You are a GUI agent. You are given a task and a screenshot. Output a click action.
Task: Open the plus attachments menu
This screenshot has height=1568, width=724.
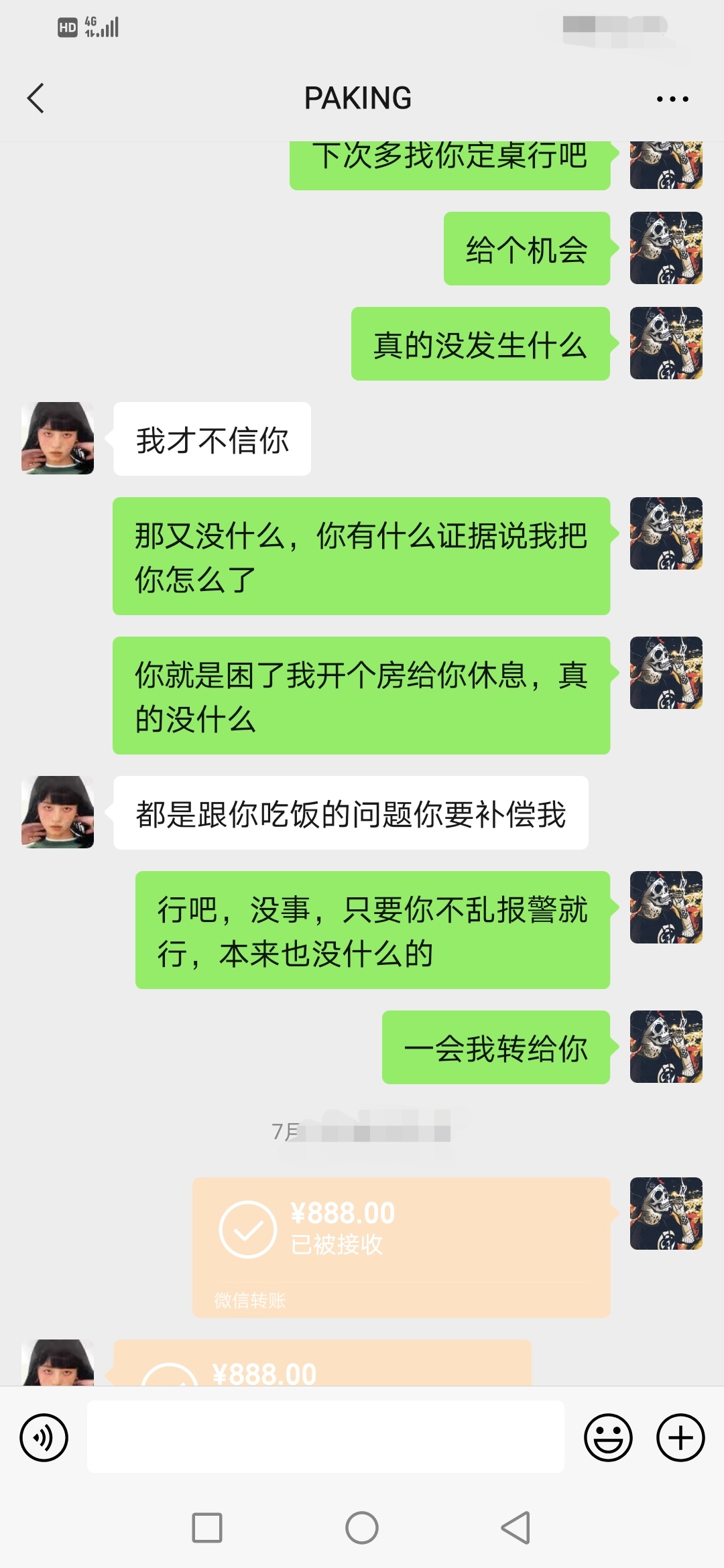(680, 1437)
